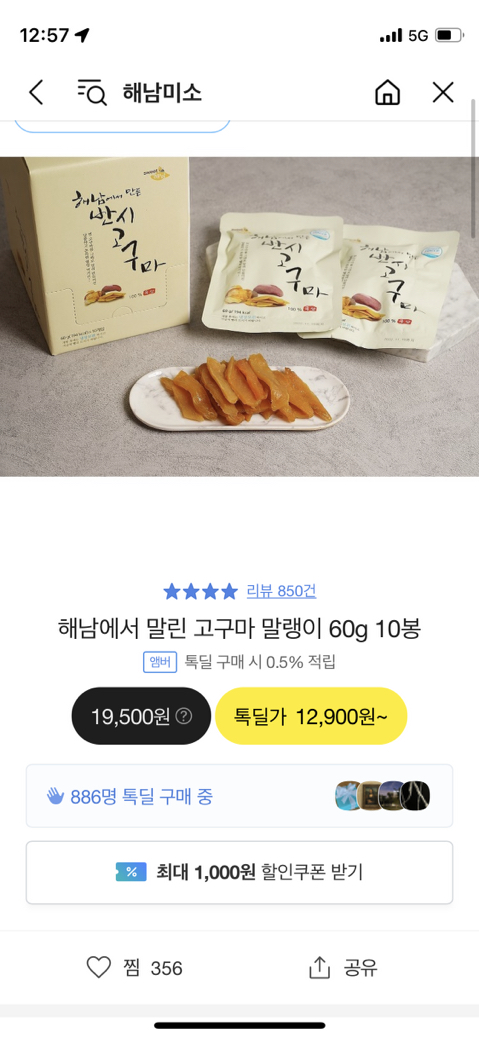The height and width of the screenshot is (1039, 479).
Task: Open the 리뷰 850건 reviews link
Action: 281,590
